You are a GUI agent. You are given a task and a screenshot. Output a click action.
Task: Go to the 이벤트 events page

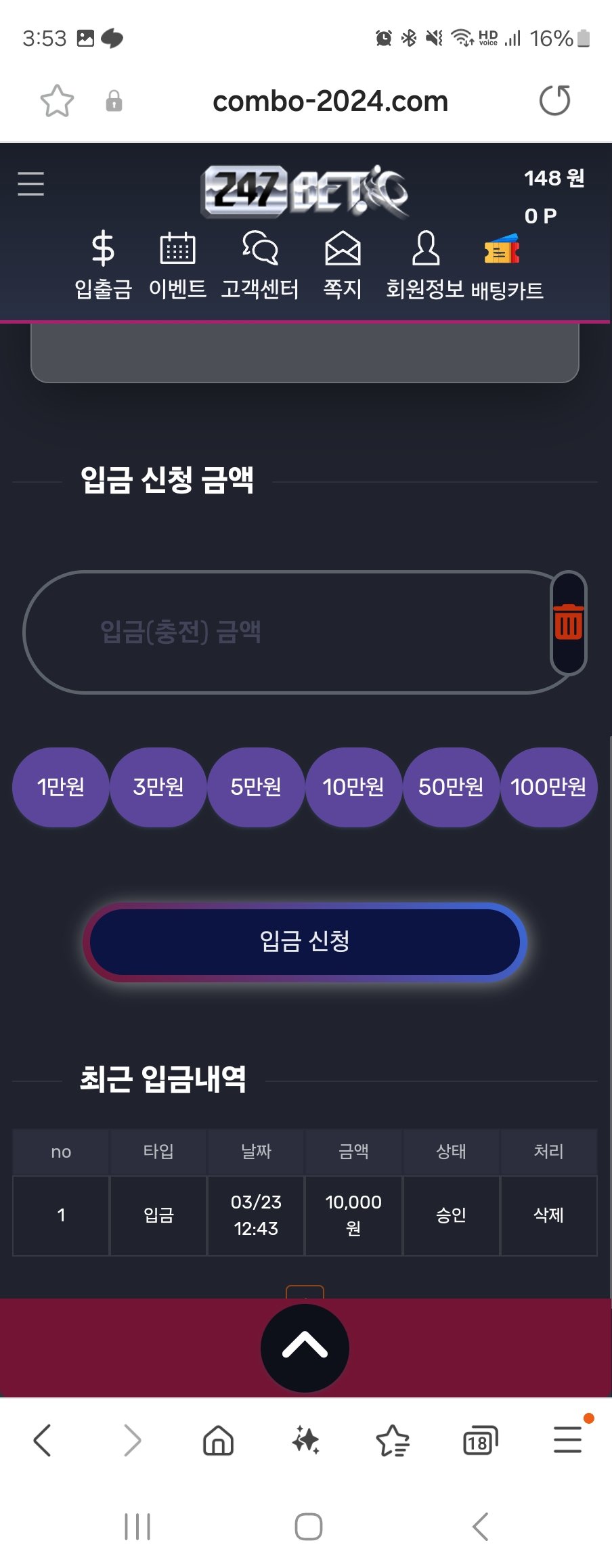coord(177,265)
